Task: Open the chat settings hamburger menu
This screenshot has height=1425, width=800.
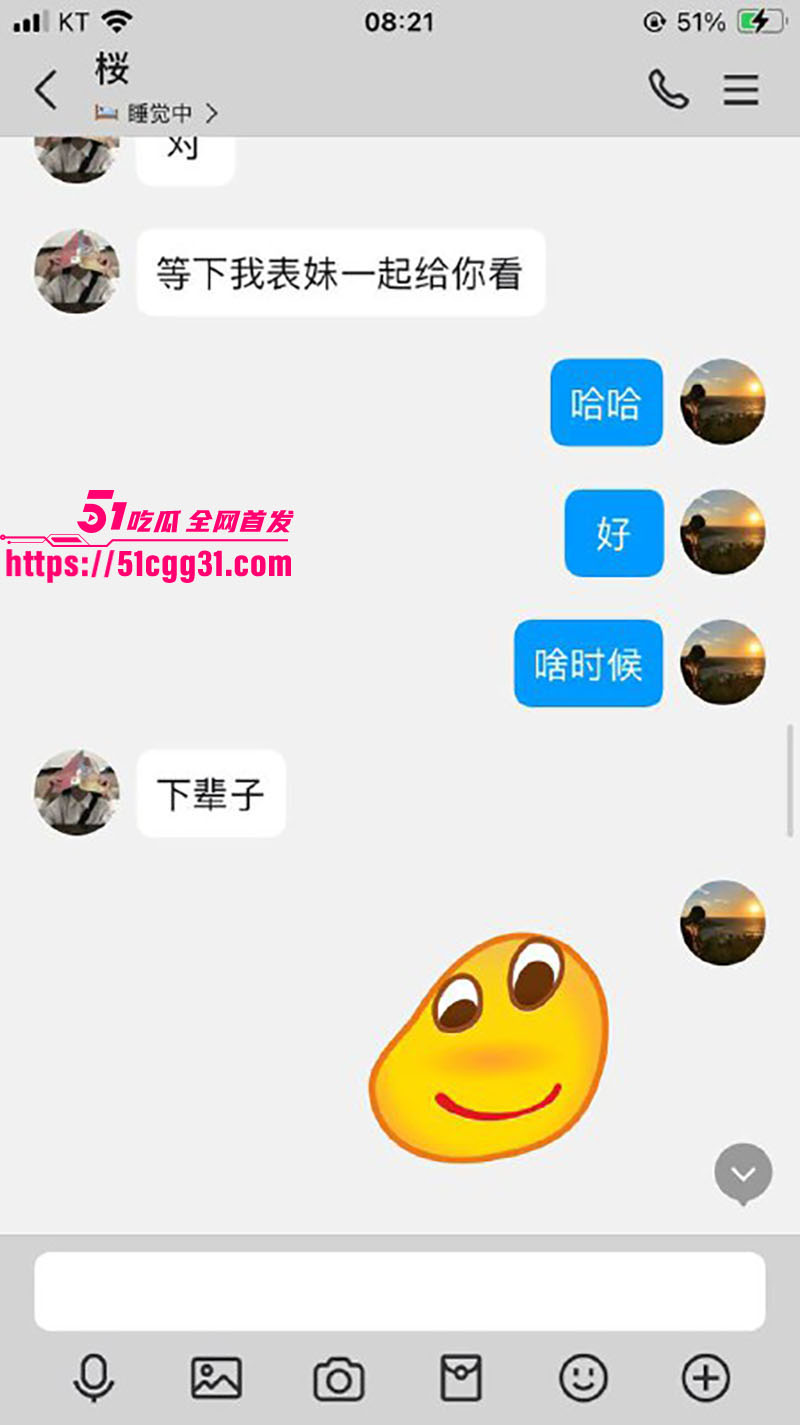Action: point(741,91)
